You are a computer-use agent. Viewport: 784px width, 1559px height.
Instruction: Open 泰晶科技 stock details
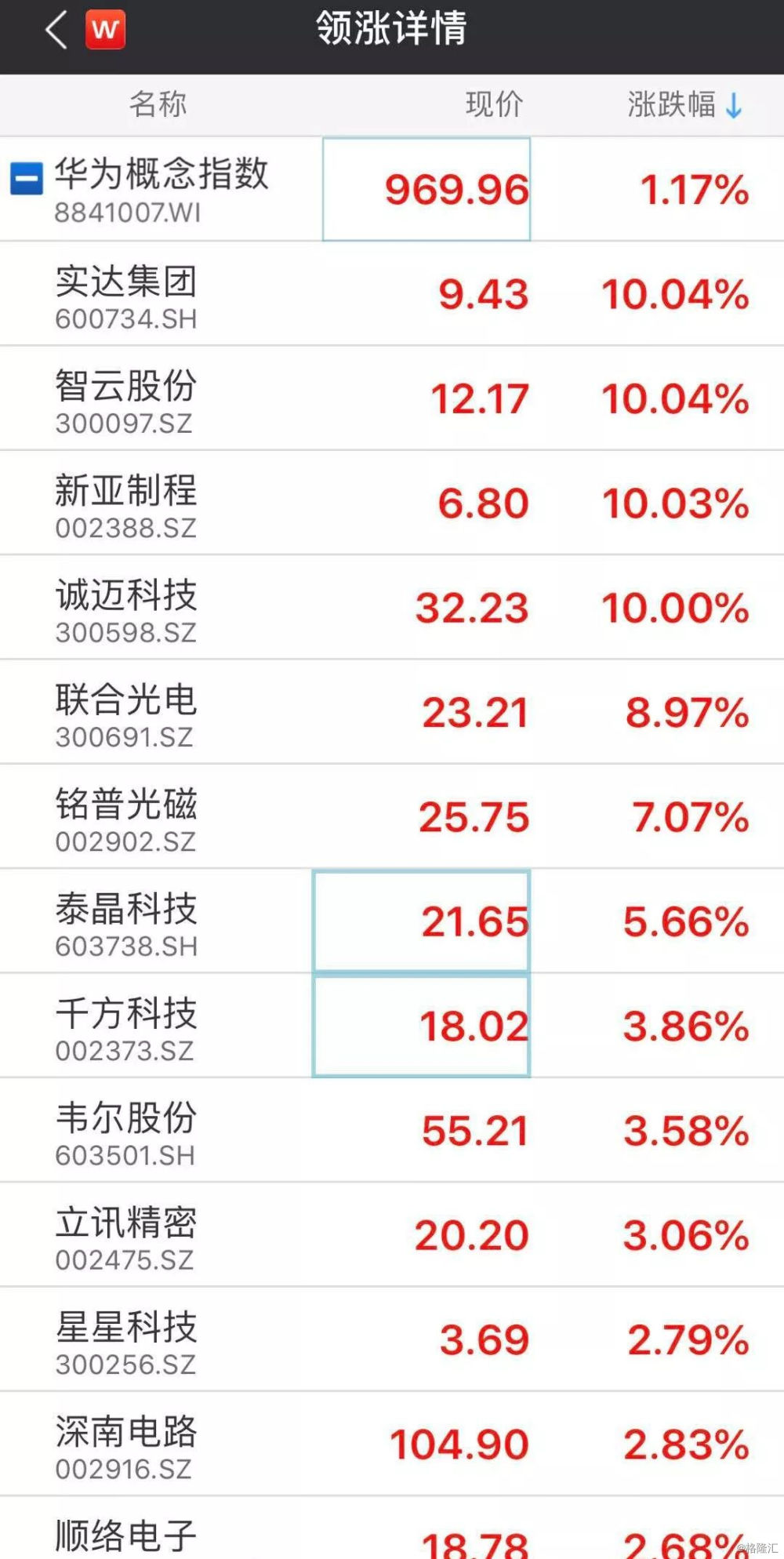(125, 922)
